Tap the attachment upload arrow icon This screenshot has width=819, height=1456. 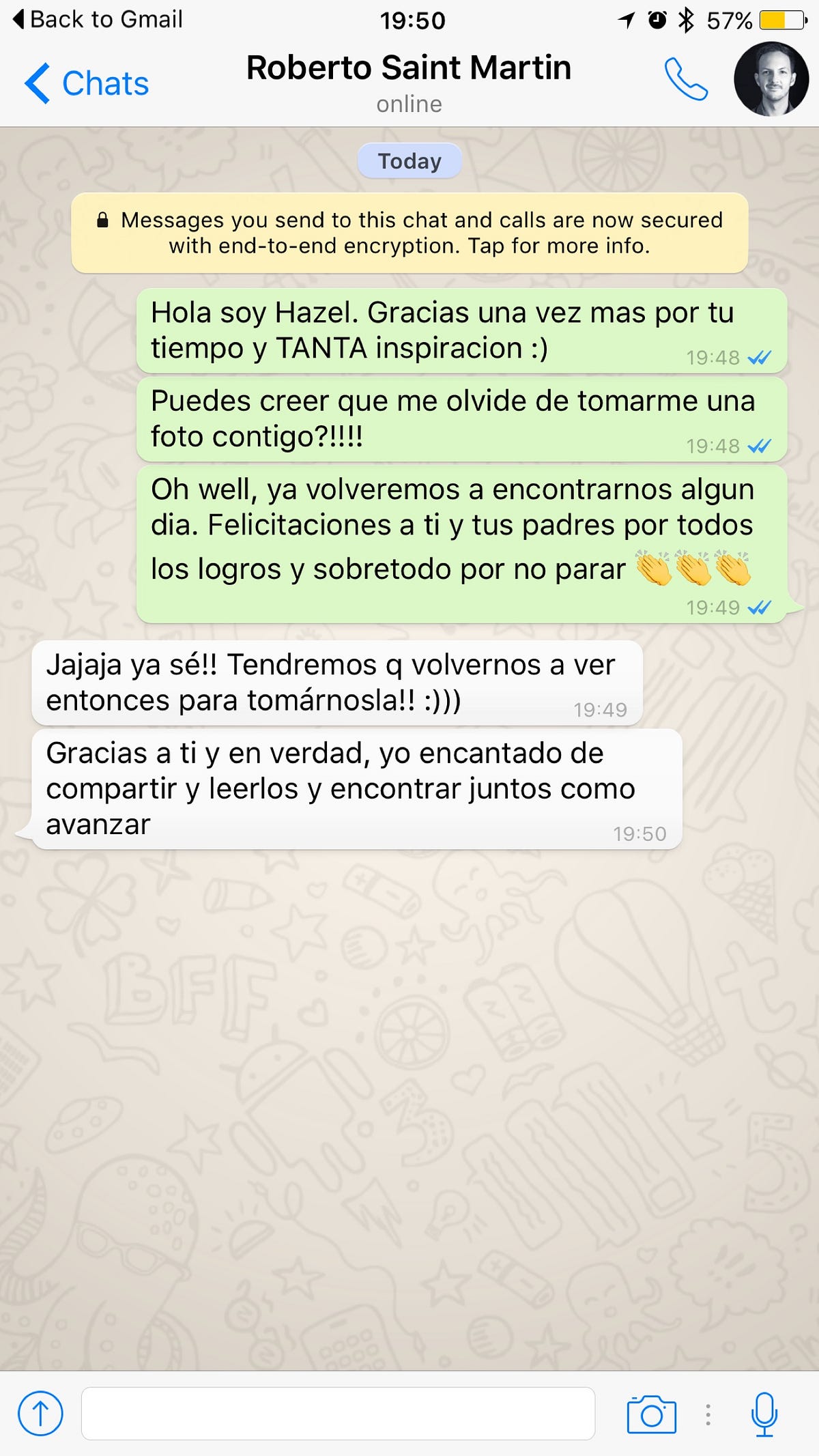pos(40,1413)
